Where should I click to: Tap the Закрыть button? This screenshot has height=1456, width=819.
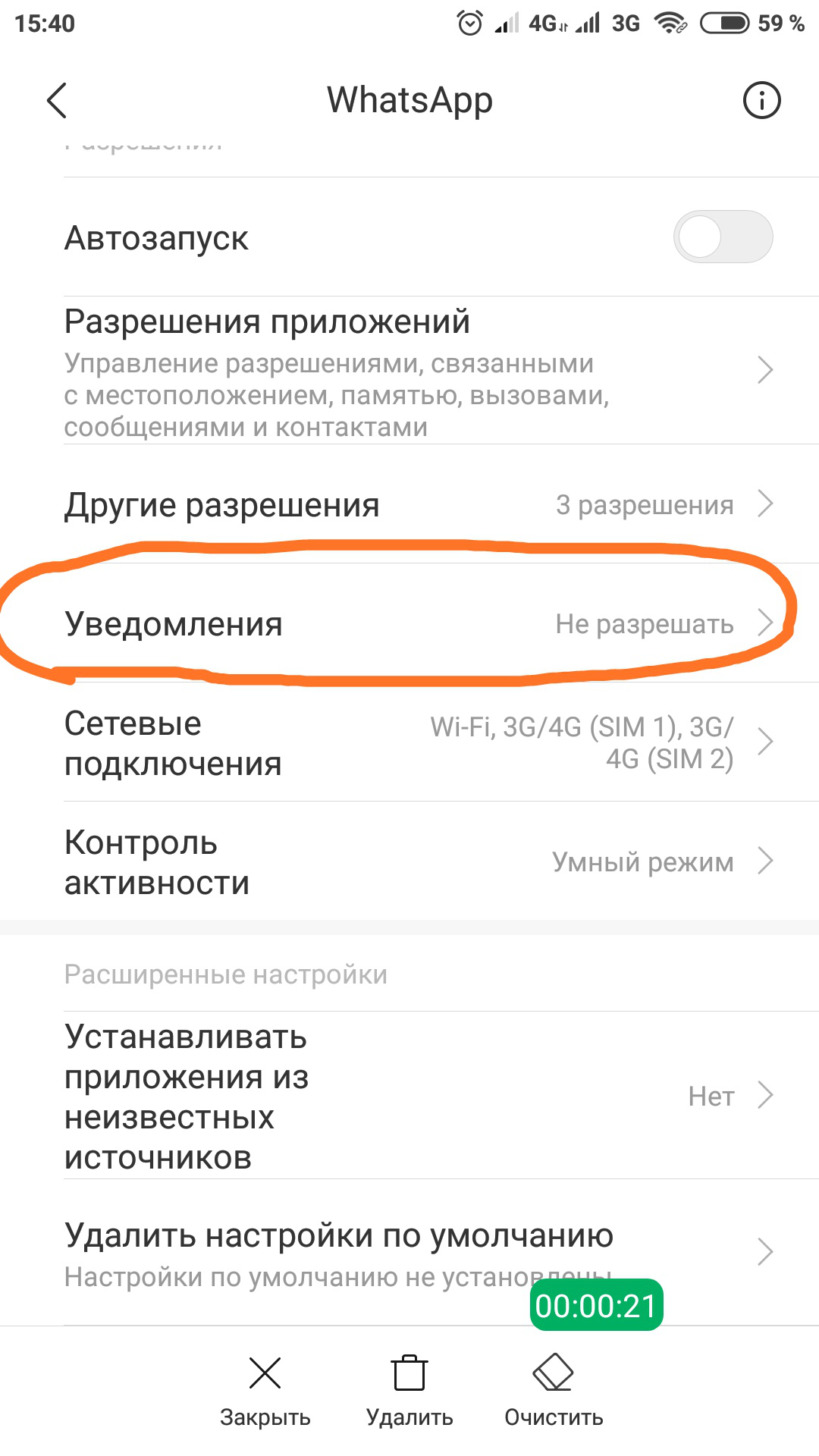pyautogui.click(x=265, y=1391)
